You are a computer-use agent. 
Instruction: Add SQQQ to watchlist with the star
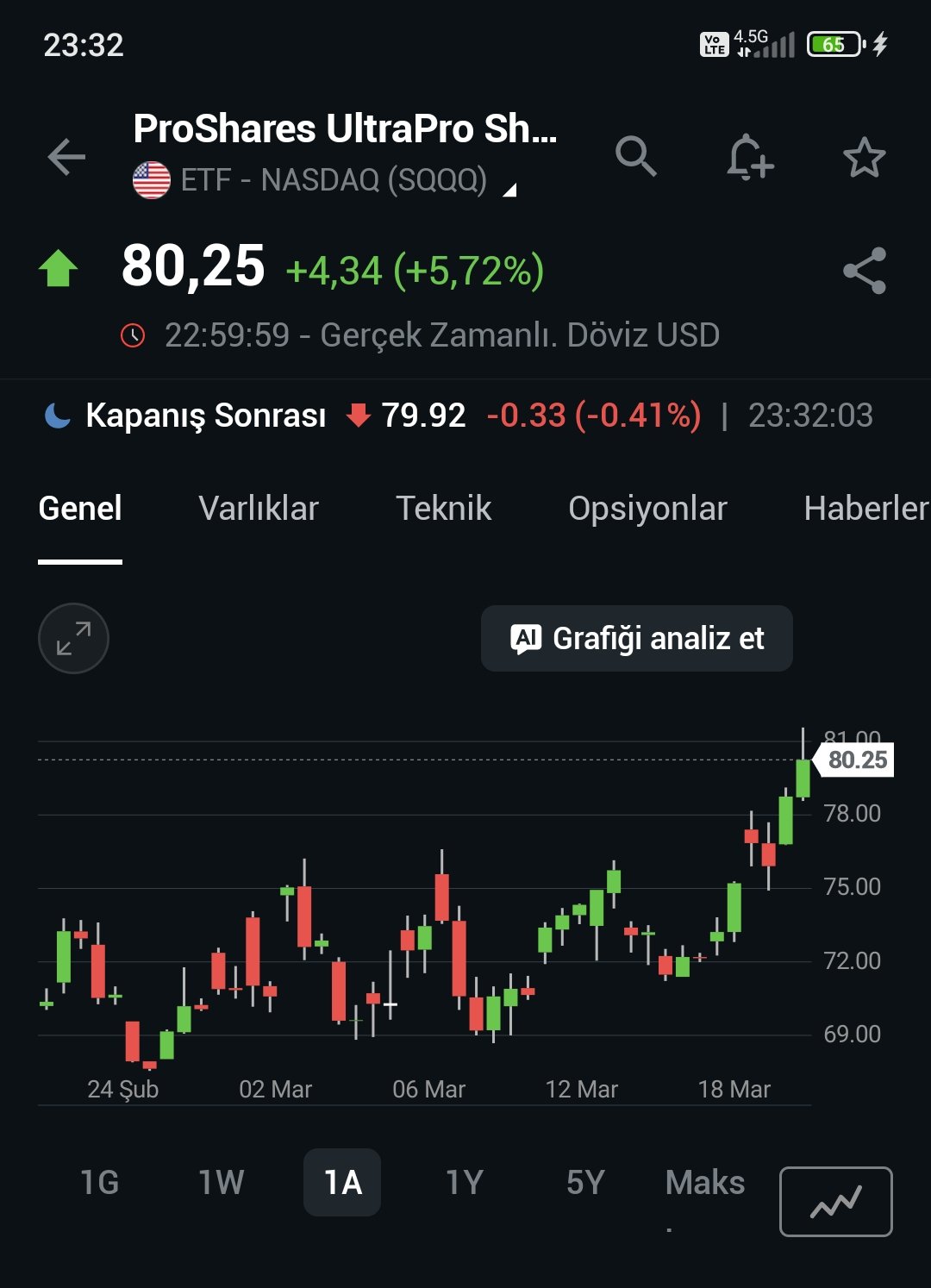[864, 157]
